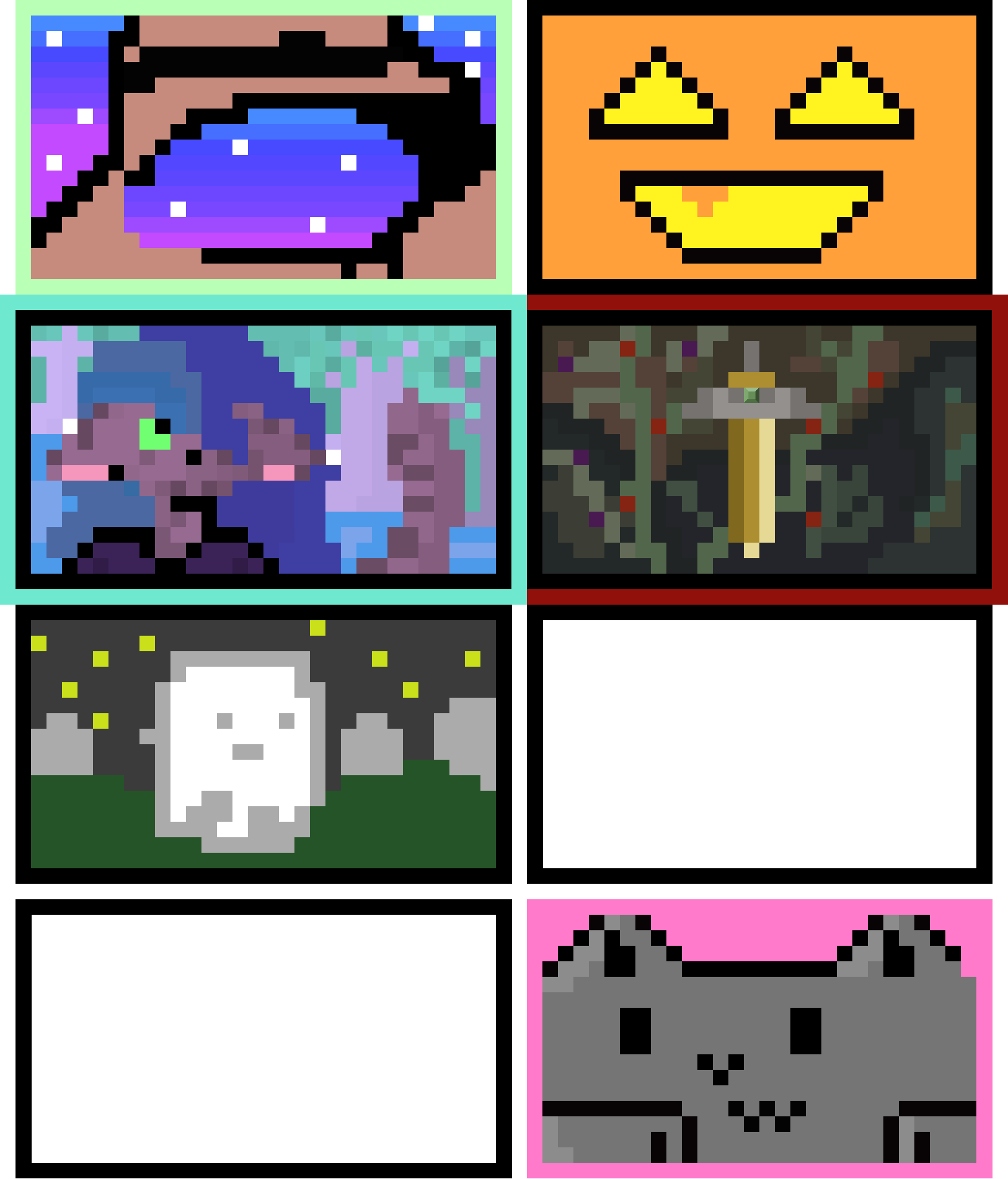
Task: Open the blank canvas beside the cat
Action: (263, 1039)
